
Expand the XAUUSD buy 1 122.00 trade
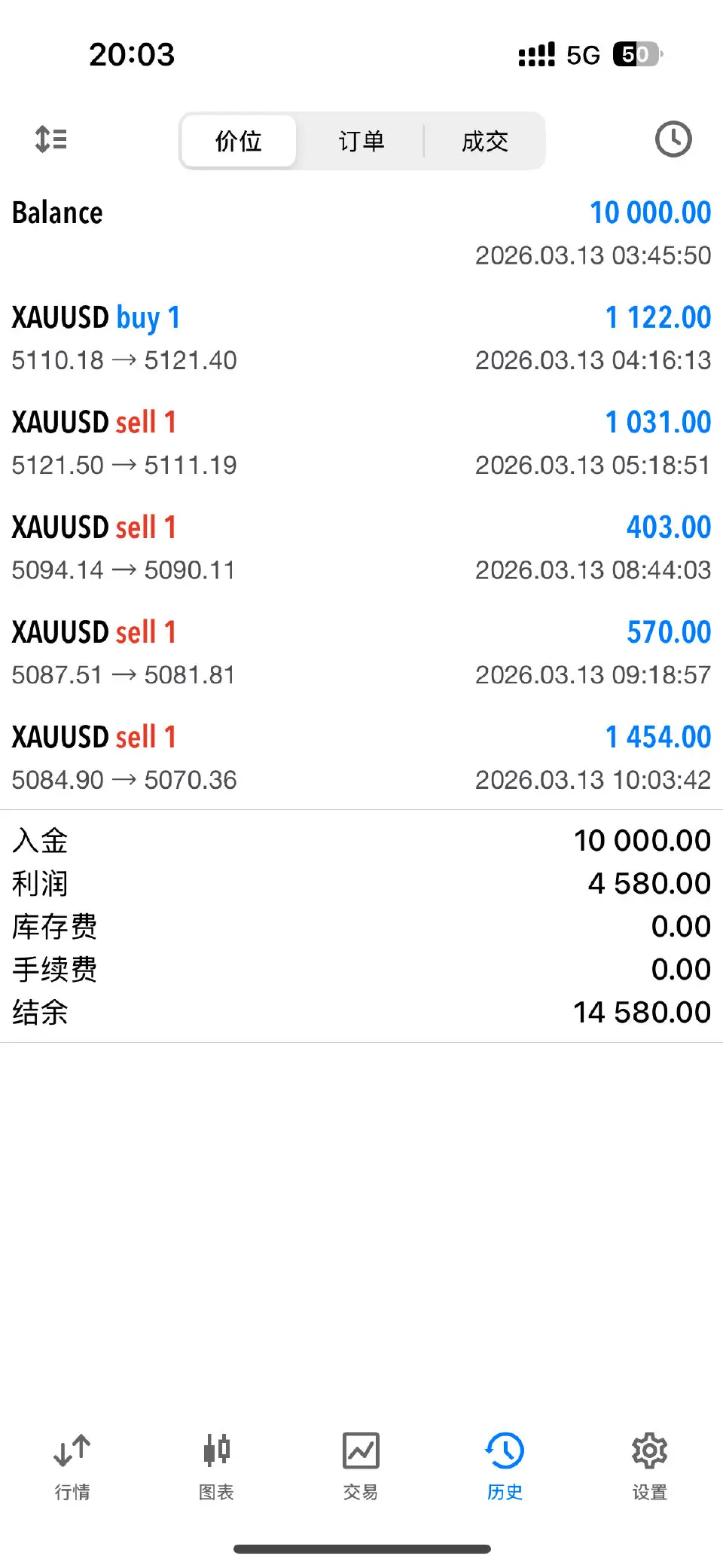click(x=361, y=338)
